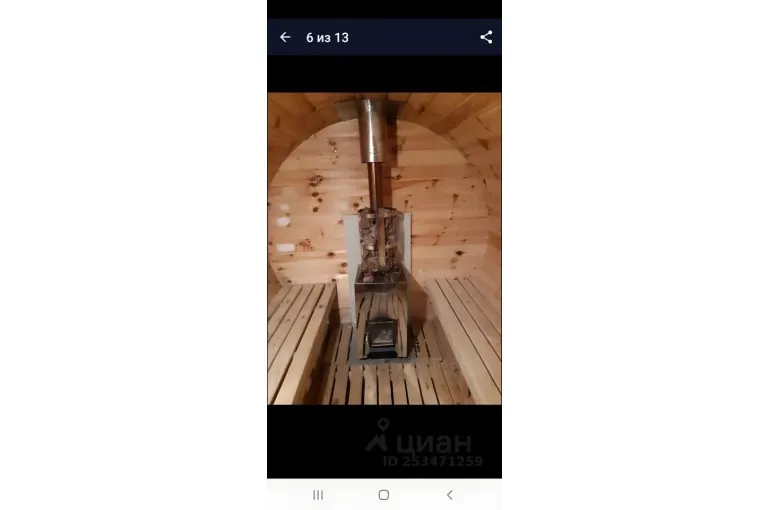Screen dimensions: 770x510
Task: Go back from the photo viewer
Action: [285, 37]
